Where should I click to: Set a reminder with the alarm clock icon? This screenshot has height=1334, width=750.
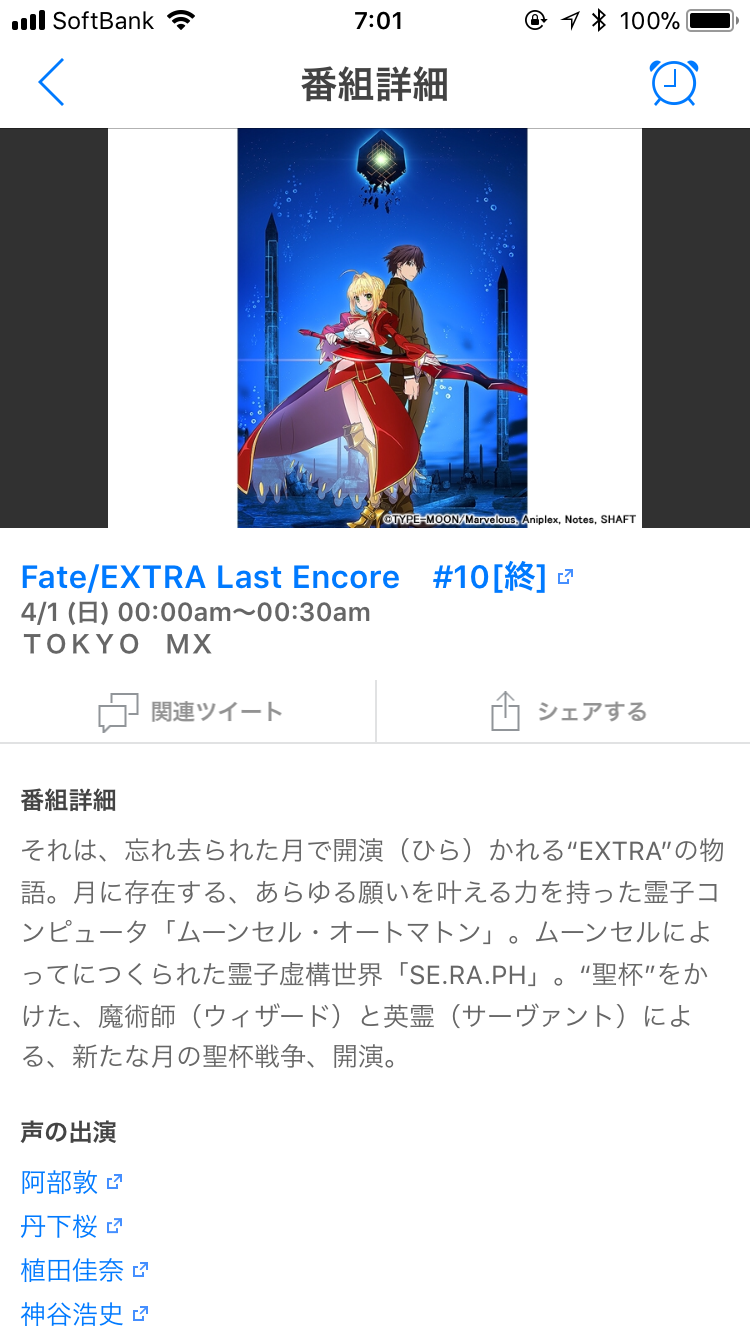point(673,83)
